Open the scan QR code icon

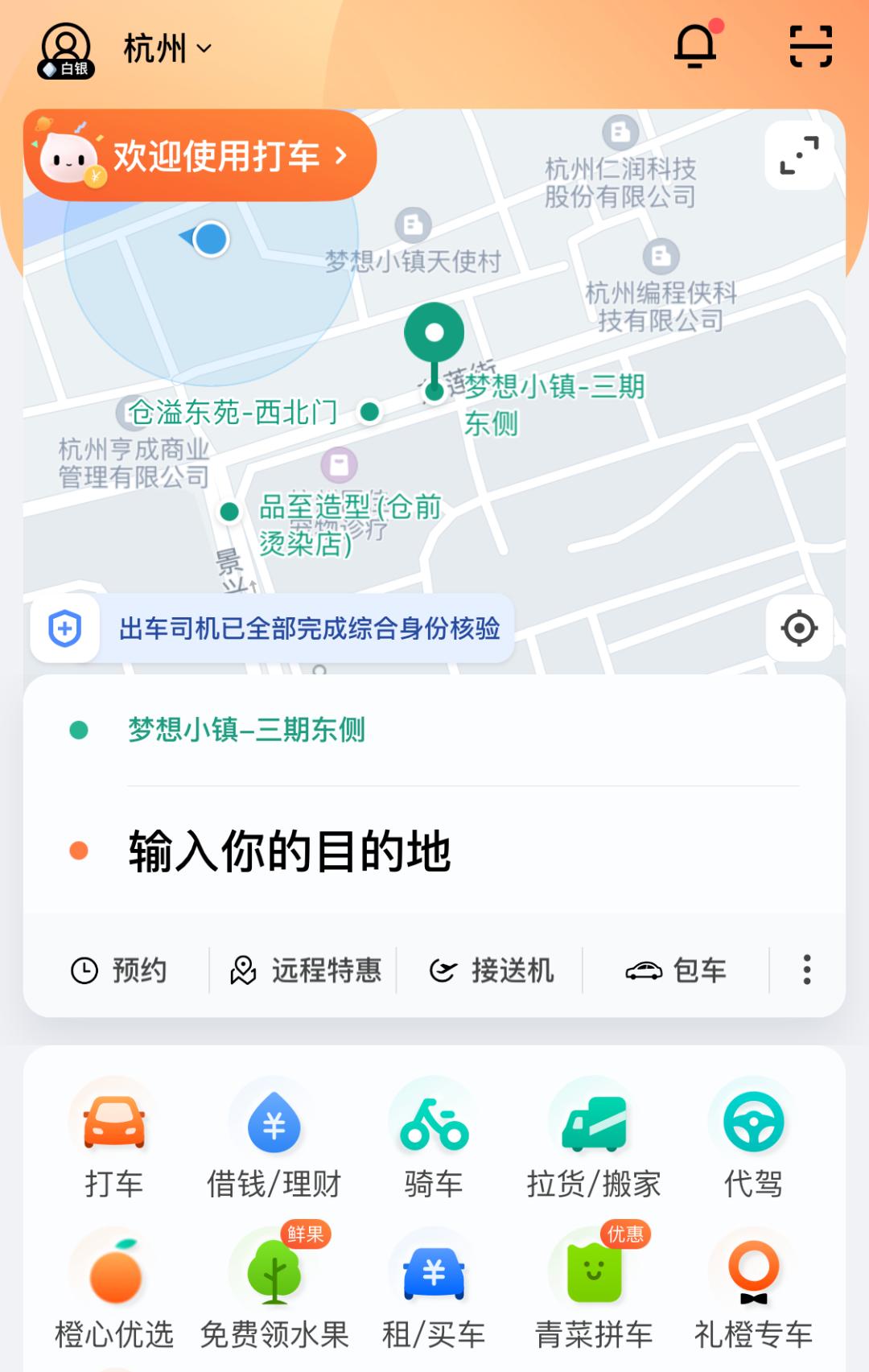[809, 46]
